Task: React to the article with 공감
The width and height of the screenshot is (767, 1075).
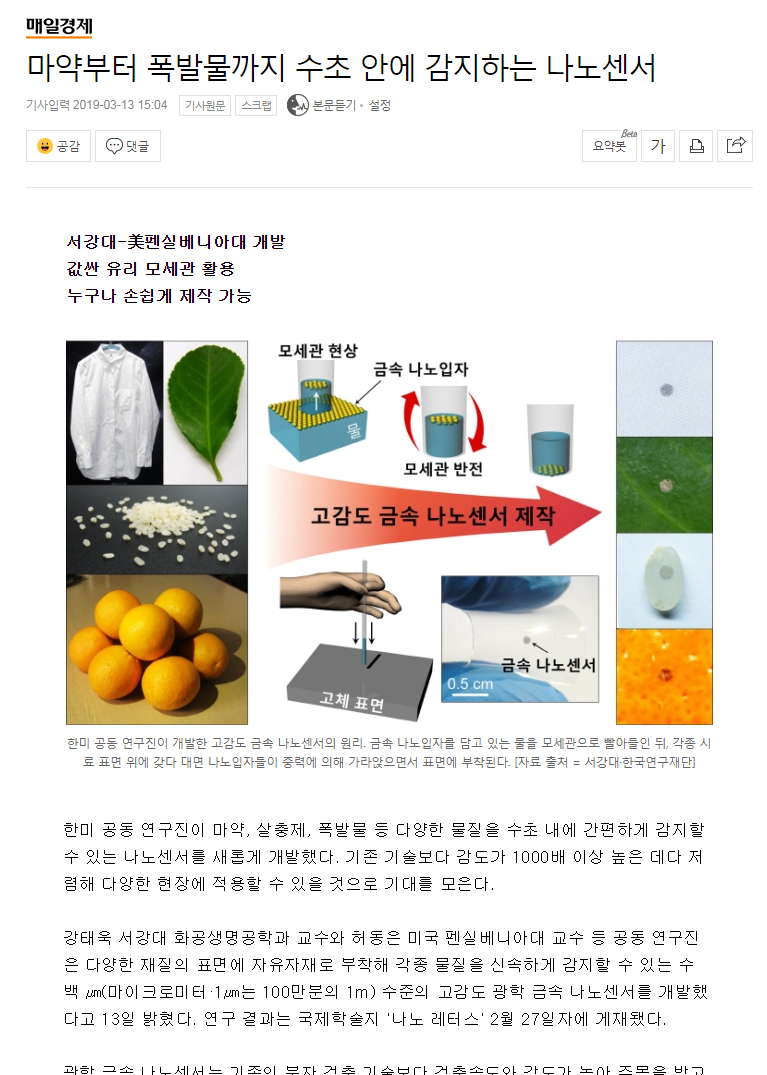Action: pos(57,146)
